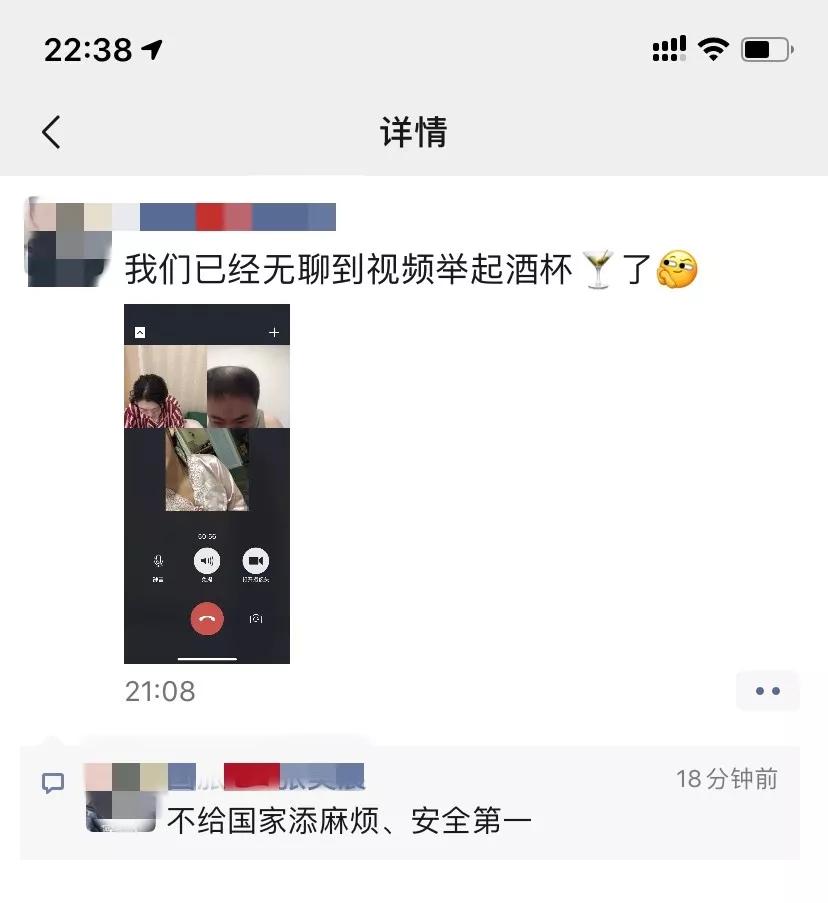
Task: Go back using the left chevron
Action: click(x=51, y=131)
